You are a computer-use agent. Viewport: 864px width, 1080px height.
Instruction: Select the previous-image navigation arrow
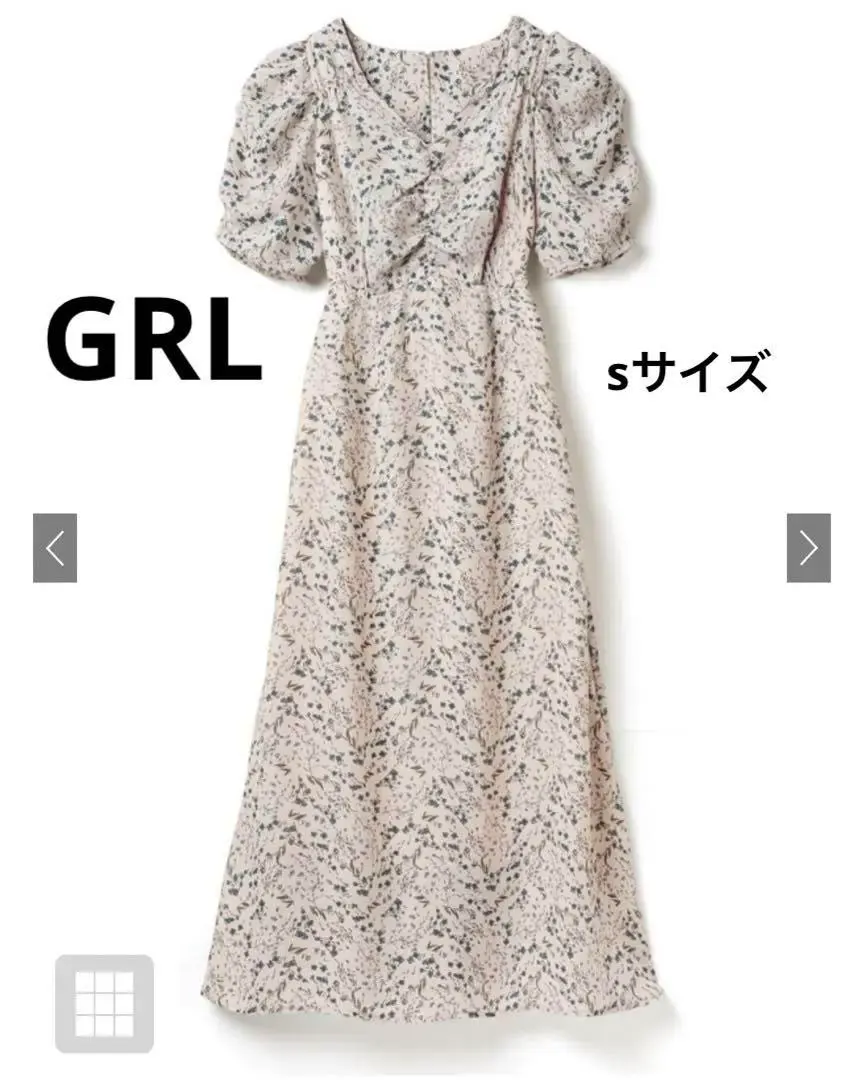tap(57, 549)
